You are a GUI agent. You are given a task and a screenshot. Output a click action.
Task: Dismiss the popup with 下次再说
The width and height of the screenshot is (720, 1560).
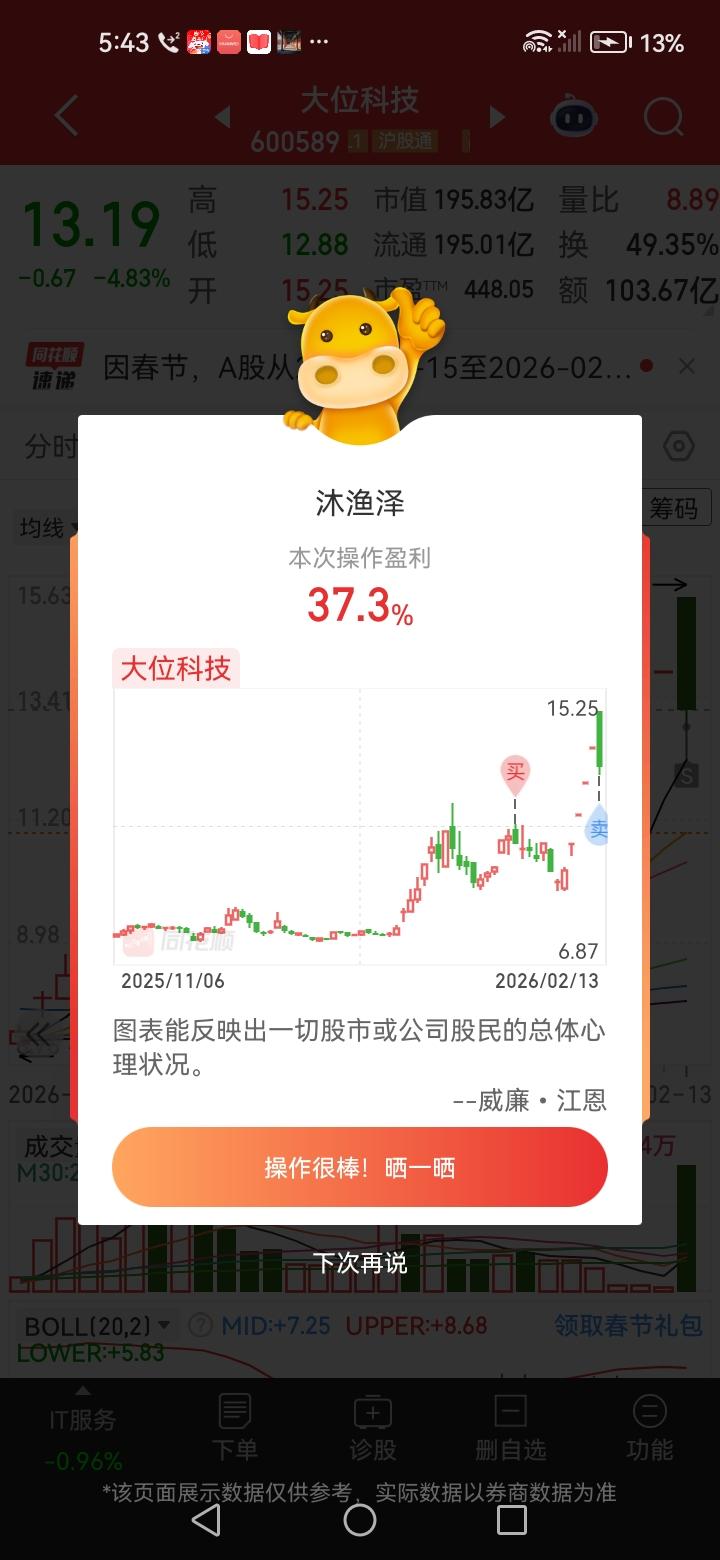(x=360, y=1263)
